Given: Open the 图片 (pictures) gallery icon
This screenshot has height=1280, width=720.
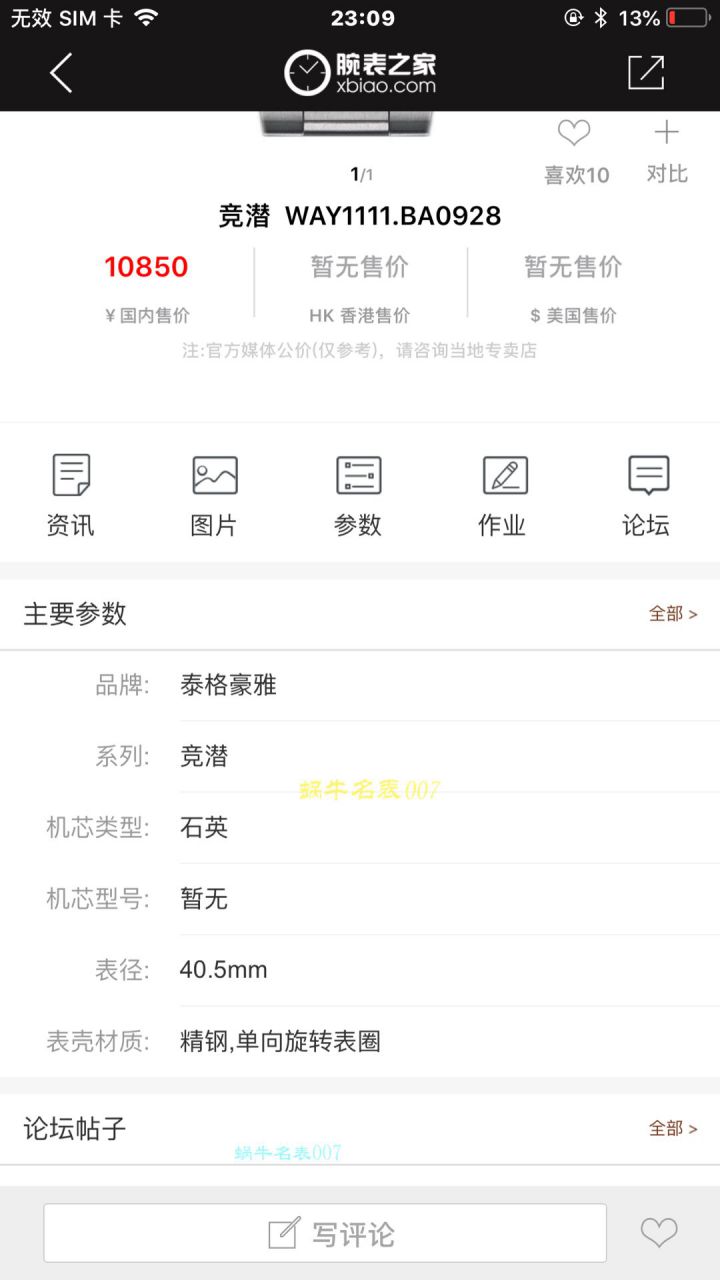Looking at the screenshot, I should (x=213, y=490).
